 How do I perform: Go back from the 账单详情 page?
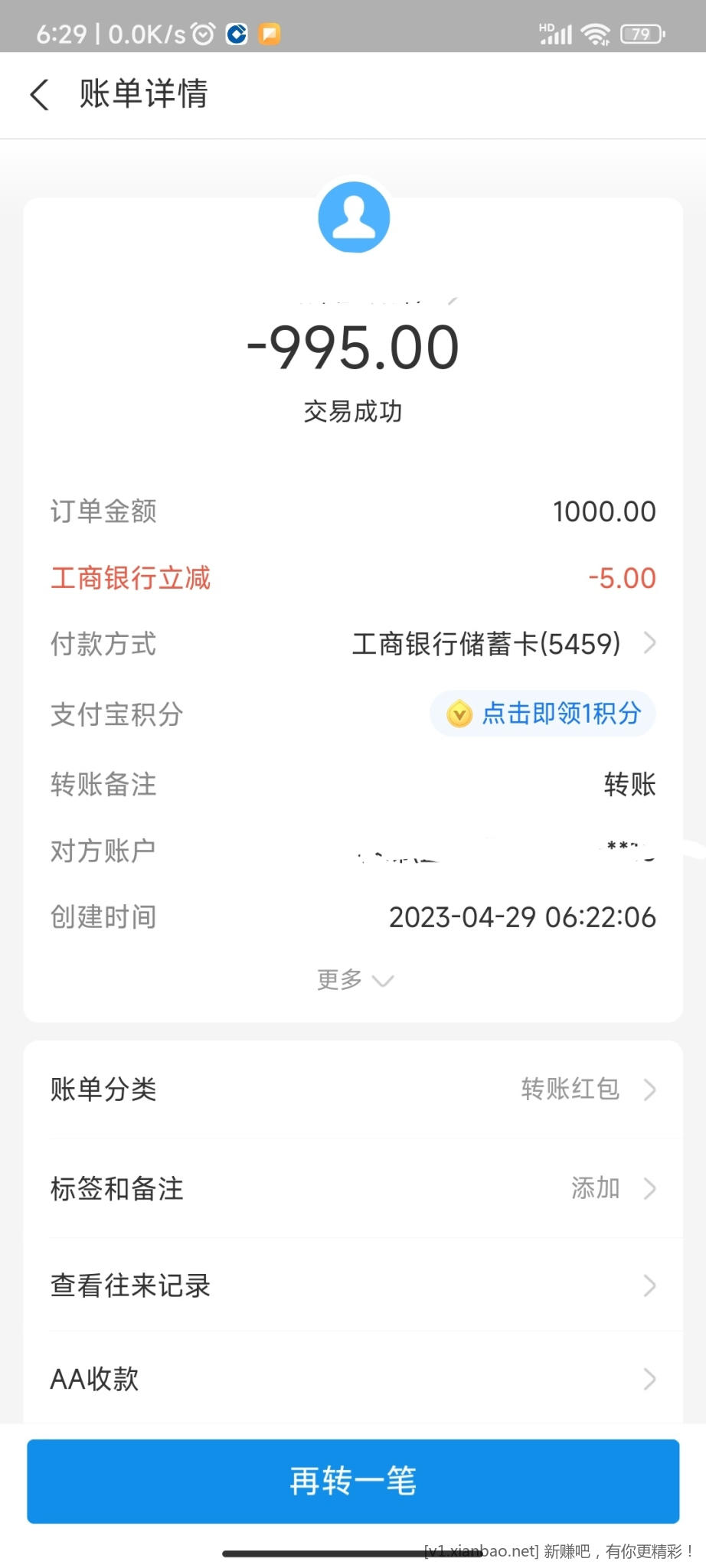pyautogui.click(x=40, y=95)
